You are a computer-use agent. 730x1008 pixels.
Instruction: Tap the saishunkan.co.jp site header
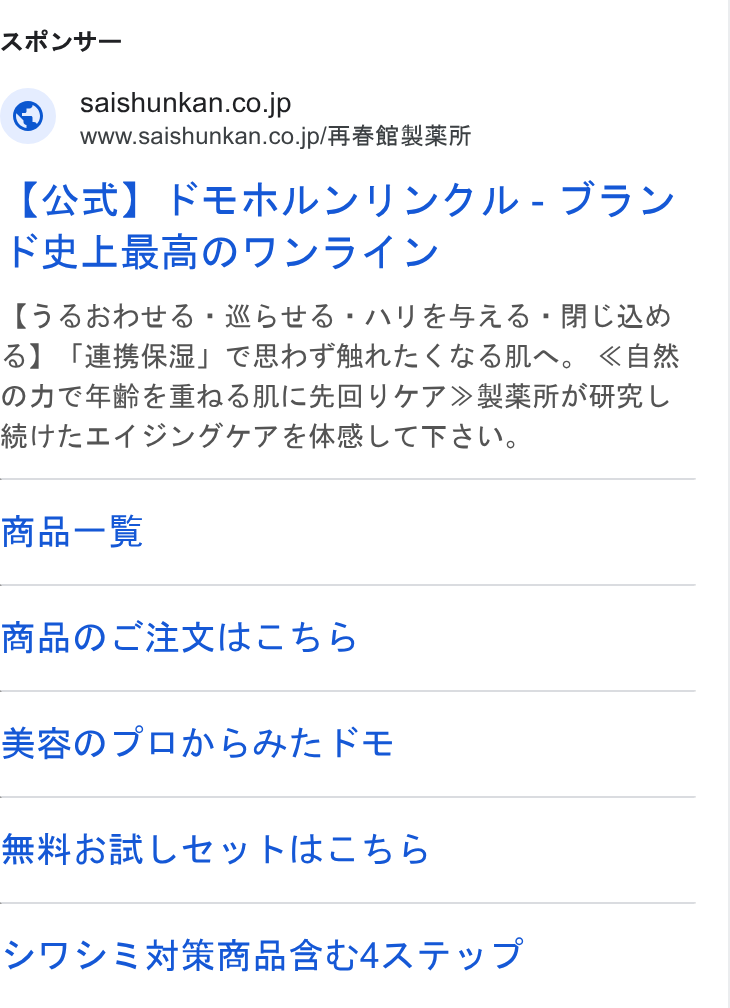pyautogui.click(x=236, y=117)
